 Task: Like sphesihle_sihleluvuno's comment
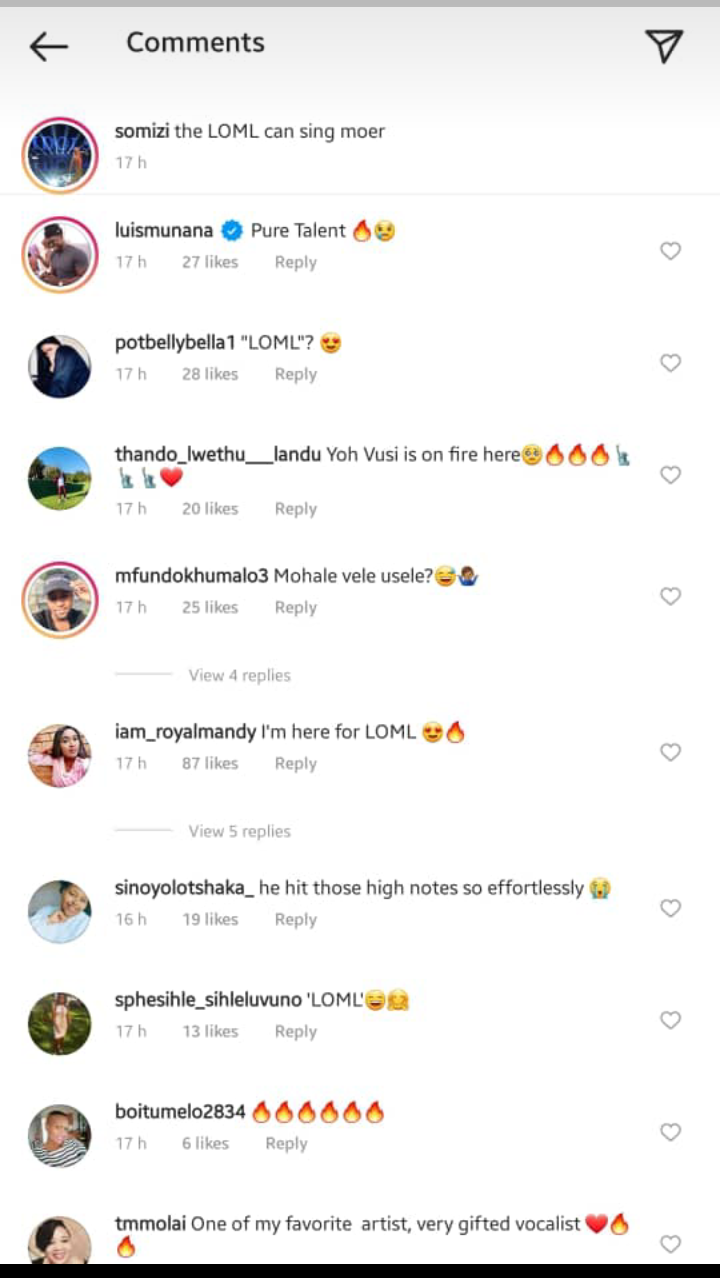tap(671, 1020)
